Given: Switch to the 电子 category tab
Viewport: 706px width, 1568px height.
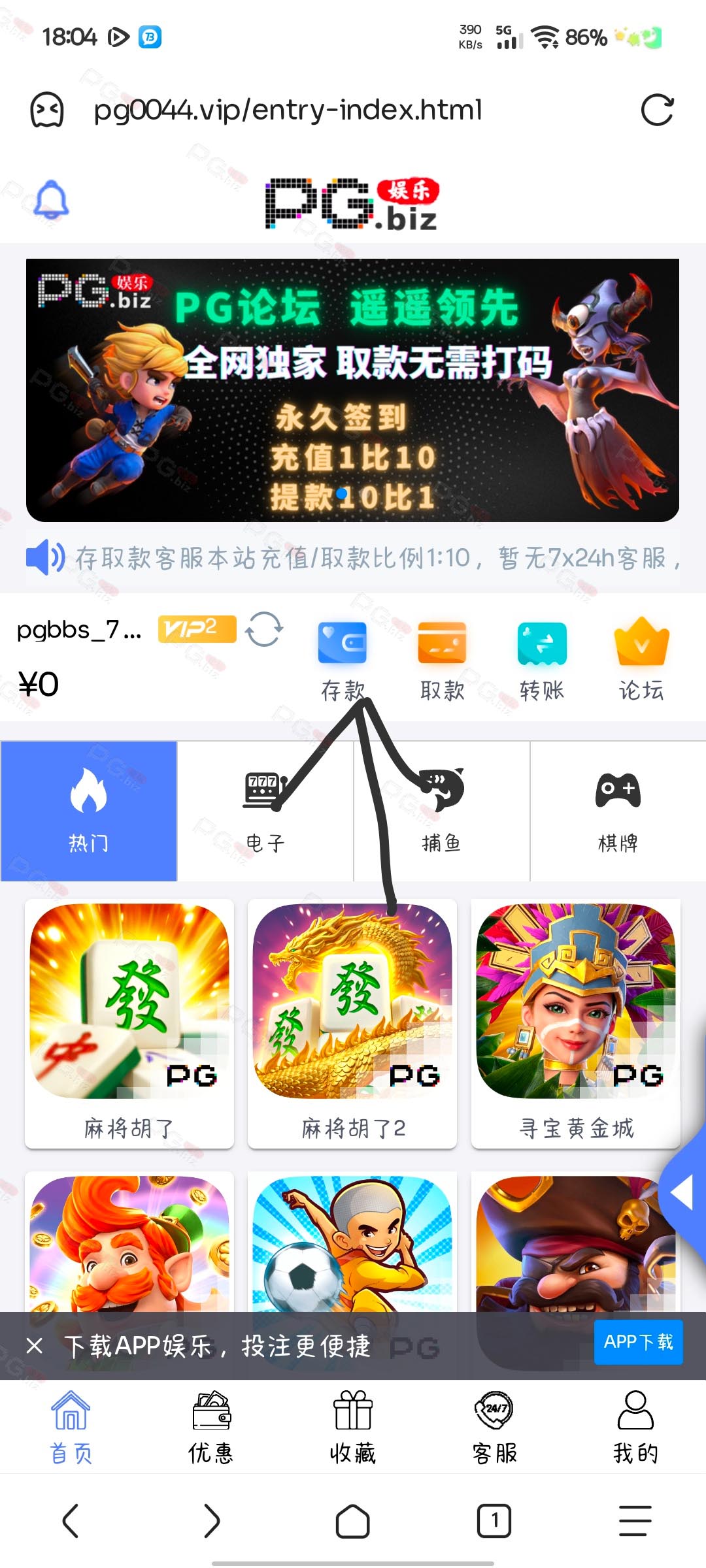Looking at the screenshot, I should click(x=265, y=811).
